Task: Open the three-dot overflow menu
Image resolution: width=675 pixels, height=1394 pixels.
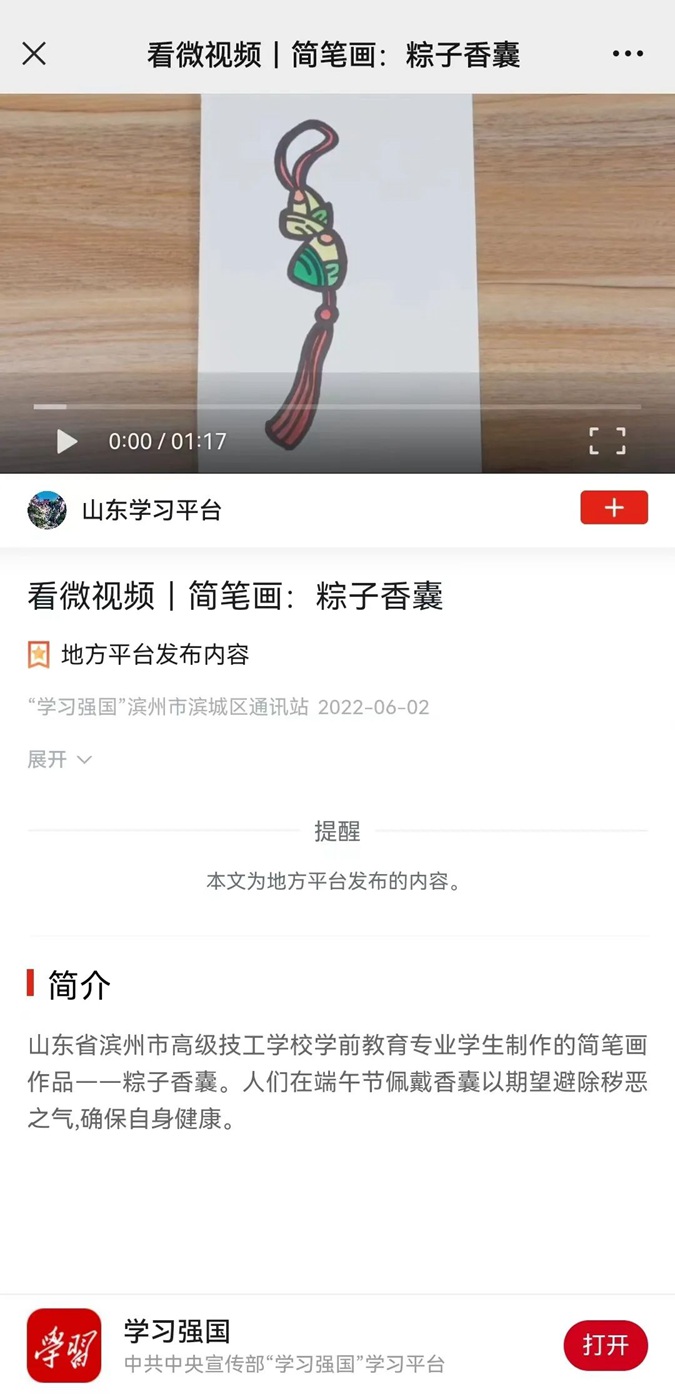Action: click(627, 54)
